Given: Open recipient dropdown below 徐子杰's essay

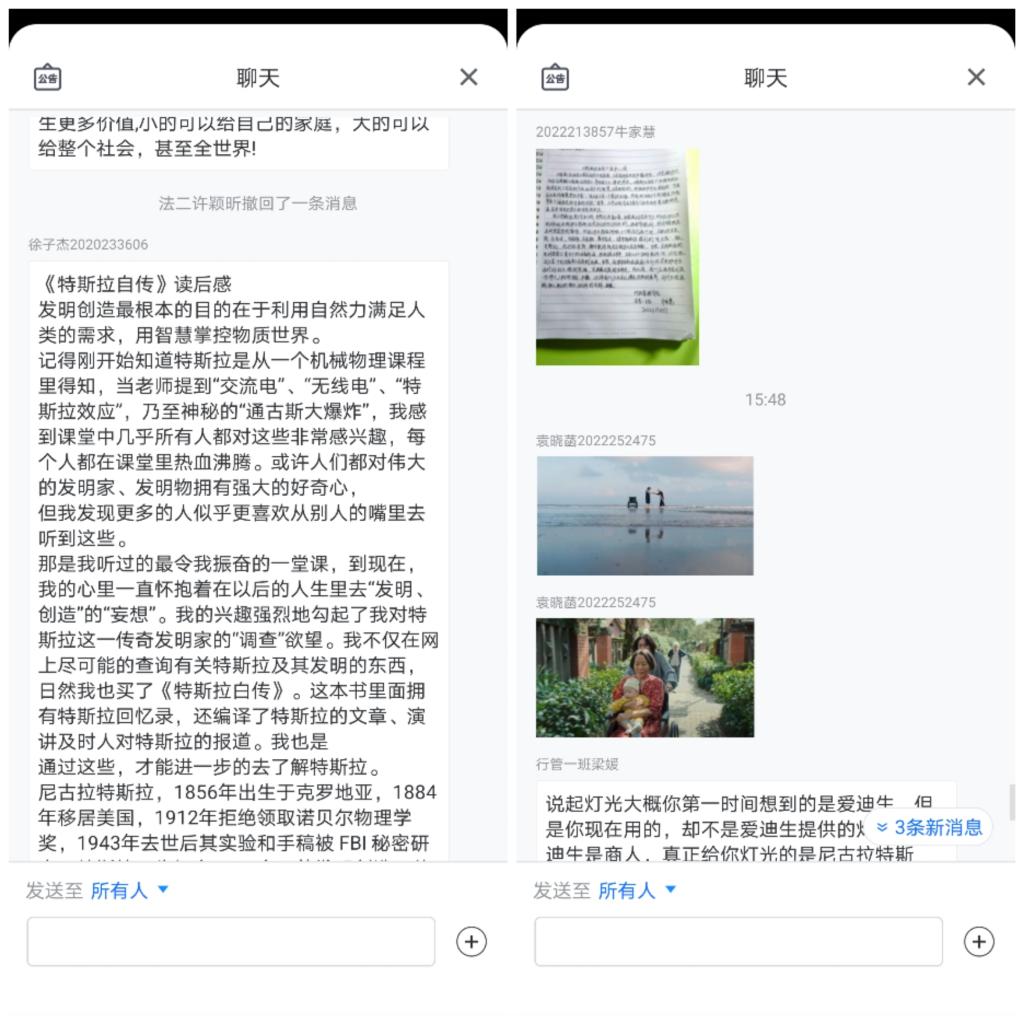Looking at the screenshot, I should (x=130, y=890).
